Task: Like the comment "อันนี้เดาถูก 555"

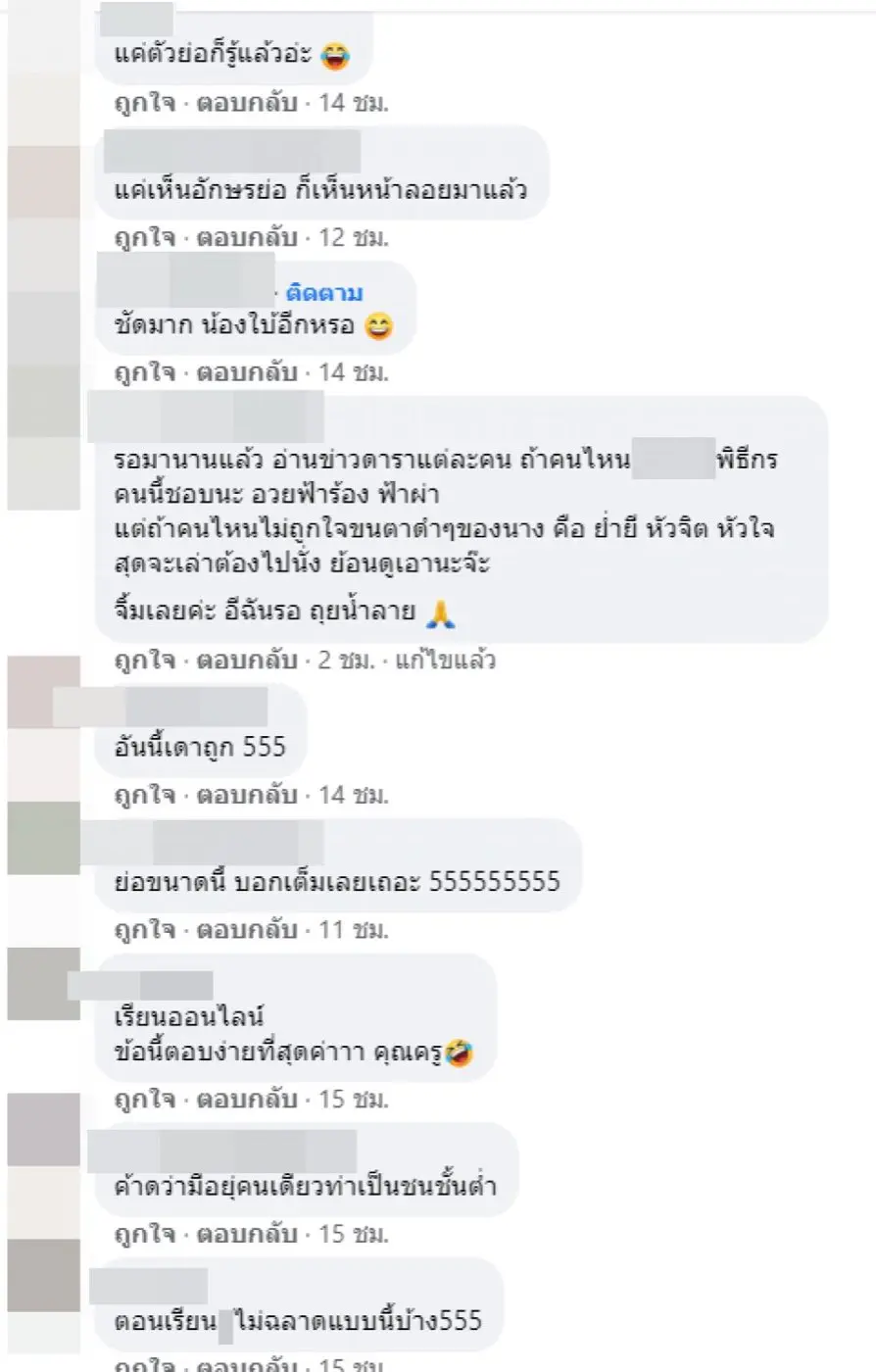Action: [x=143, y=795]
